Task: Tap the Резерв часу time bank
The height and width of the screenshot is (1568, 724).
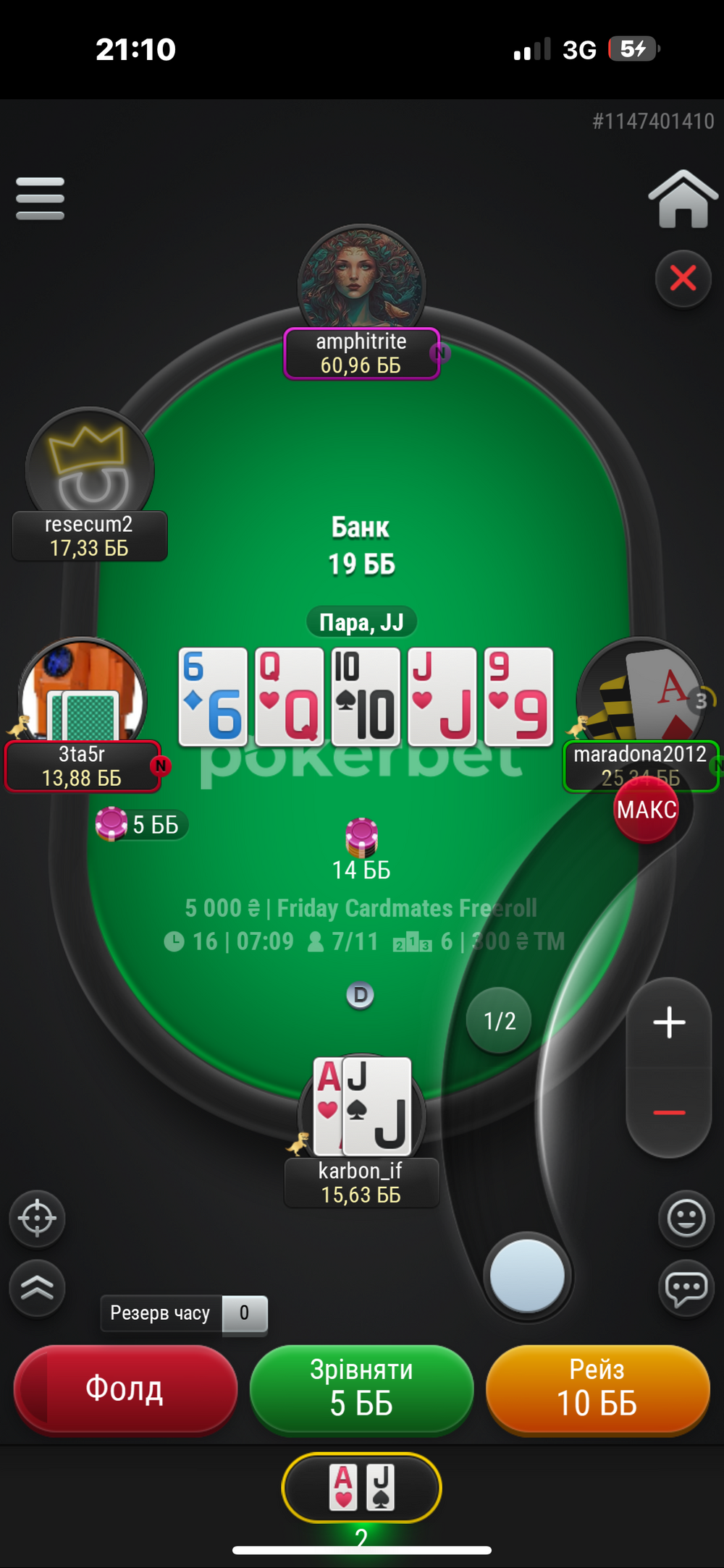Action: point(184,1313)
